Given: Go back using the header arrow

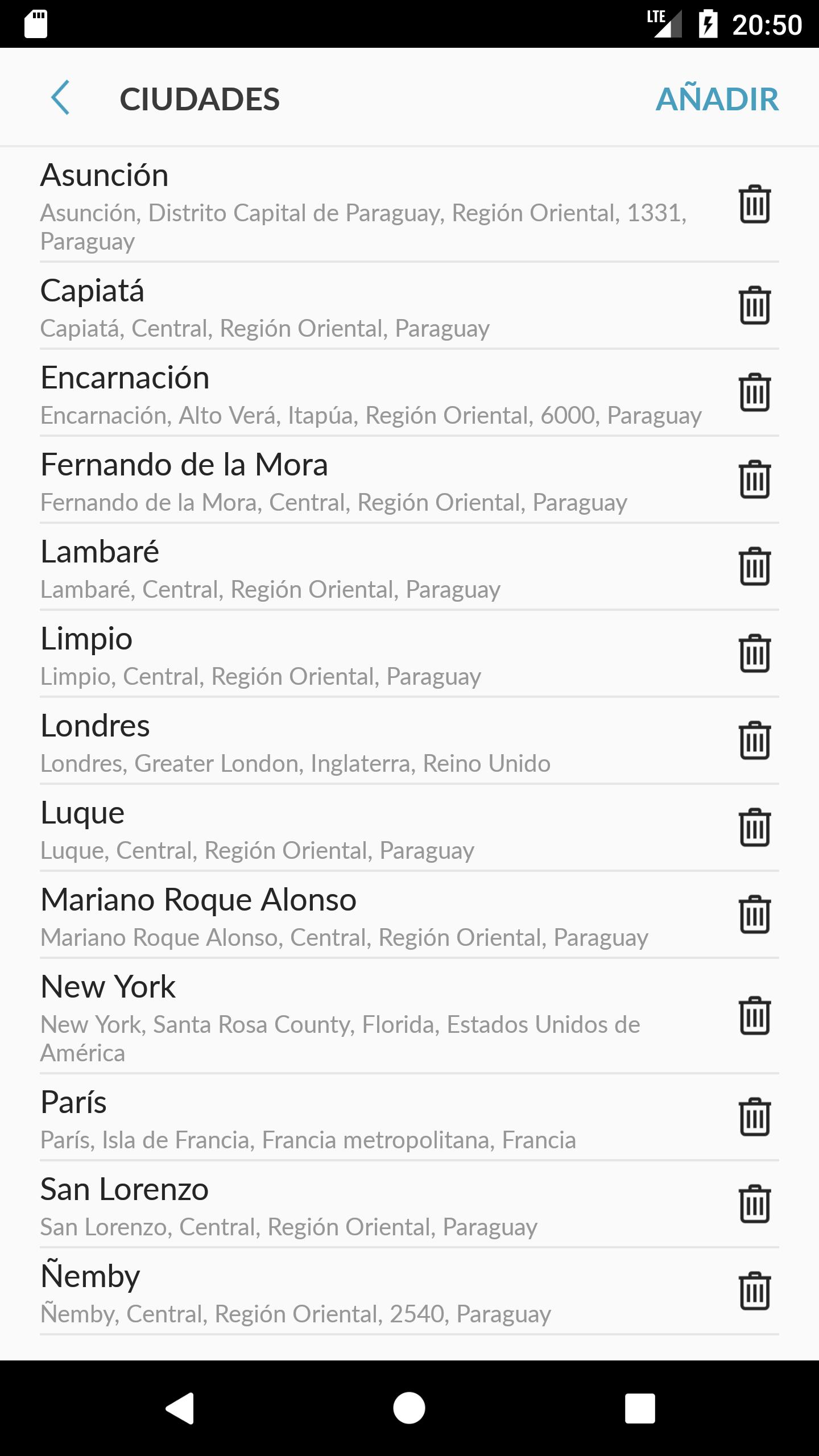Looking at the screenshot, I should tap(60, 98).
